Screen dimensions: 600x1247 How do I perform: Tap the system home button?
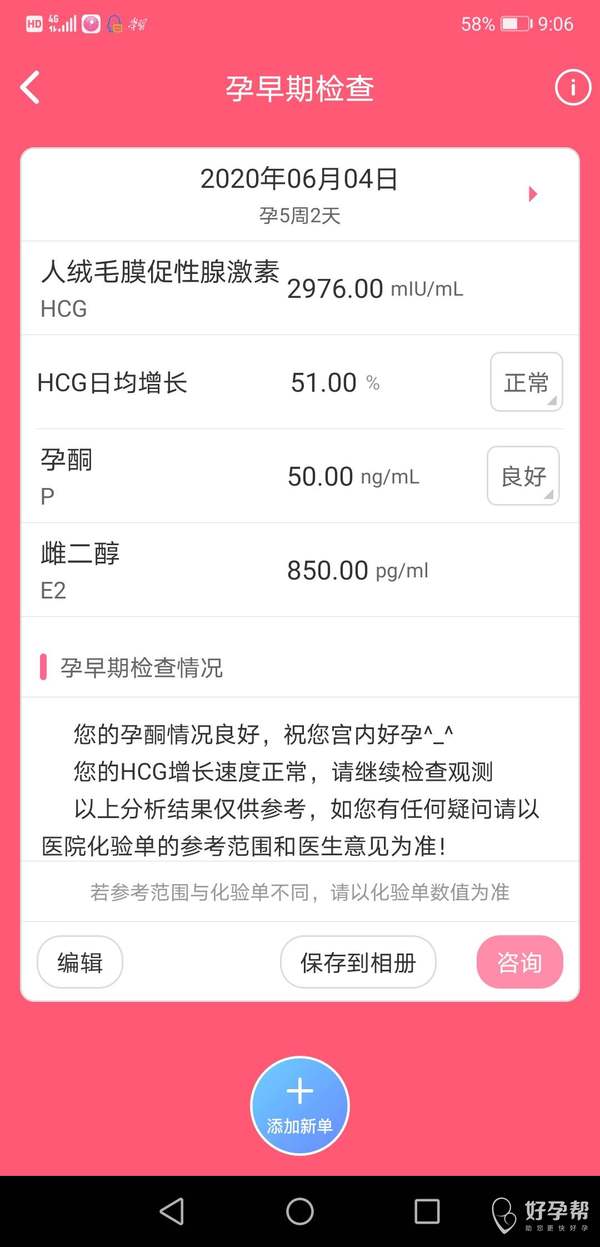300,1211
